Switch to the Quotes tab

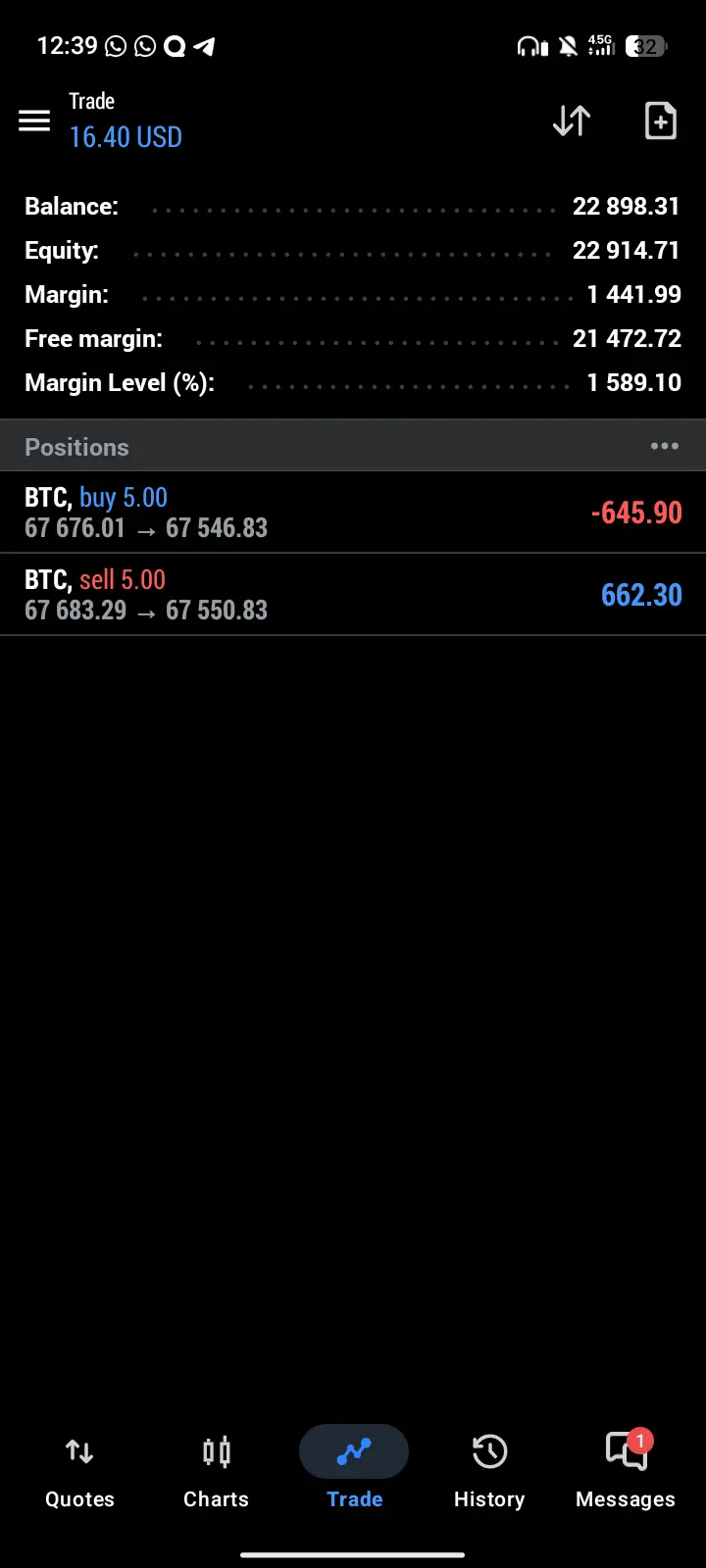click(79, 1470)
